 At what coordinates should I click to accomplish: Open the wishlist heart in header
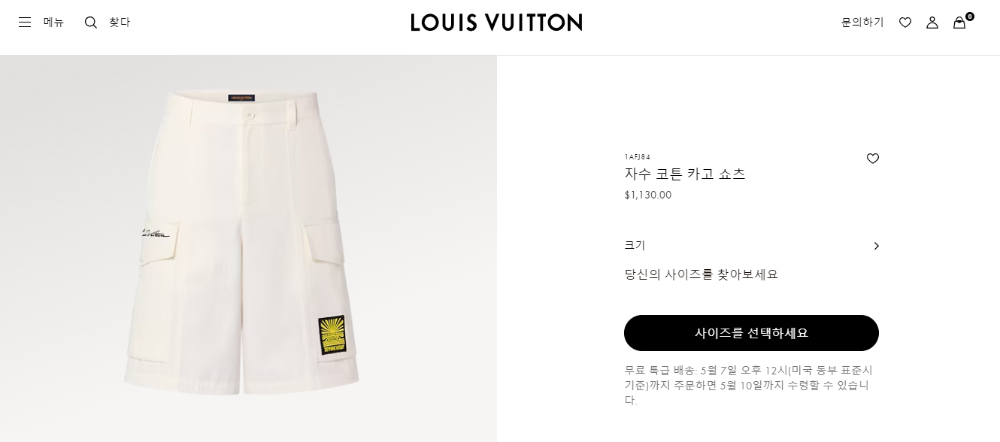tap(905, 22)
